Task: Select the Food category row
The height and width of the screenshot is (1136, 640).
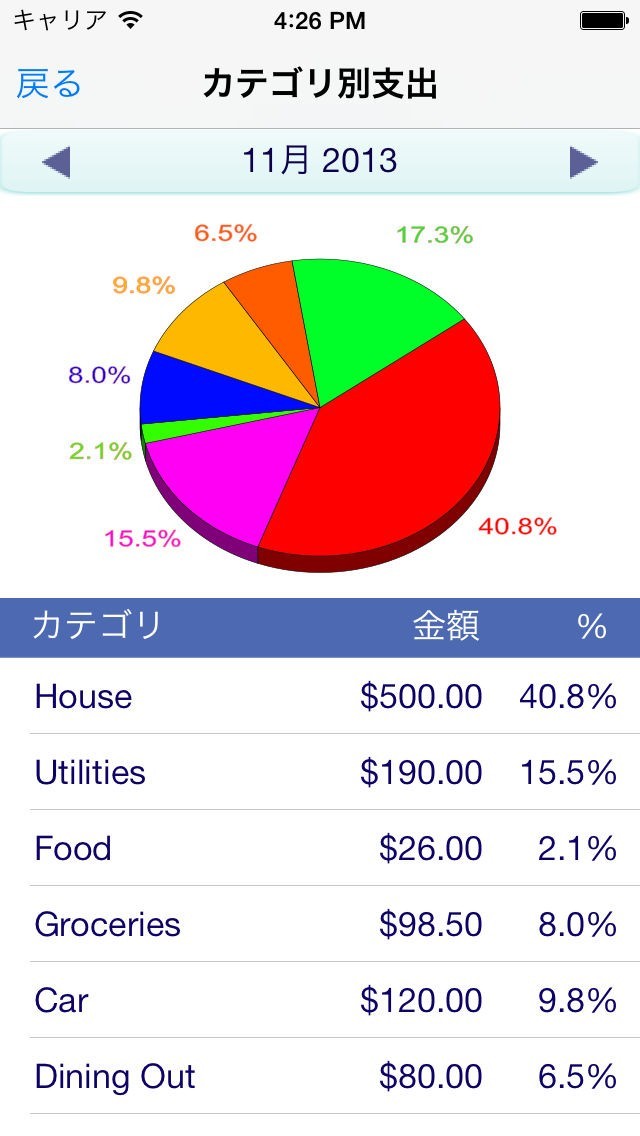Action: pyautogui.click(x=320, y=848)
